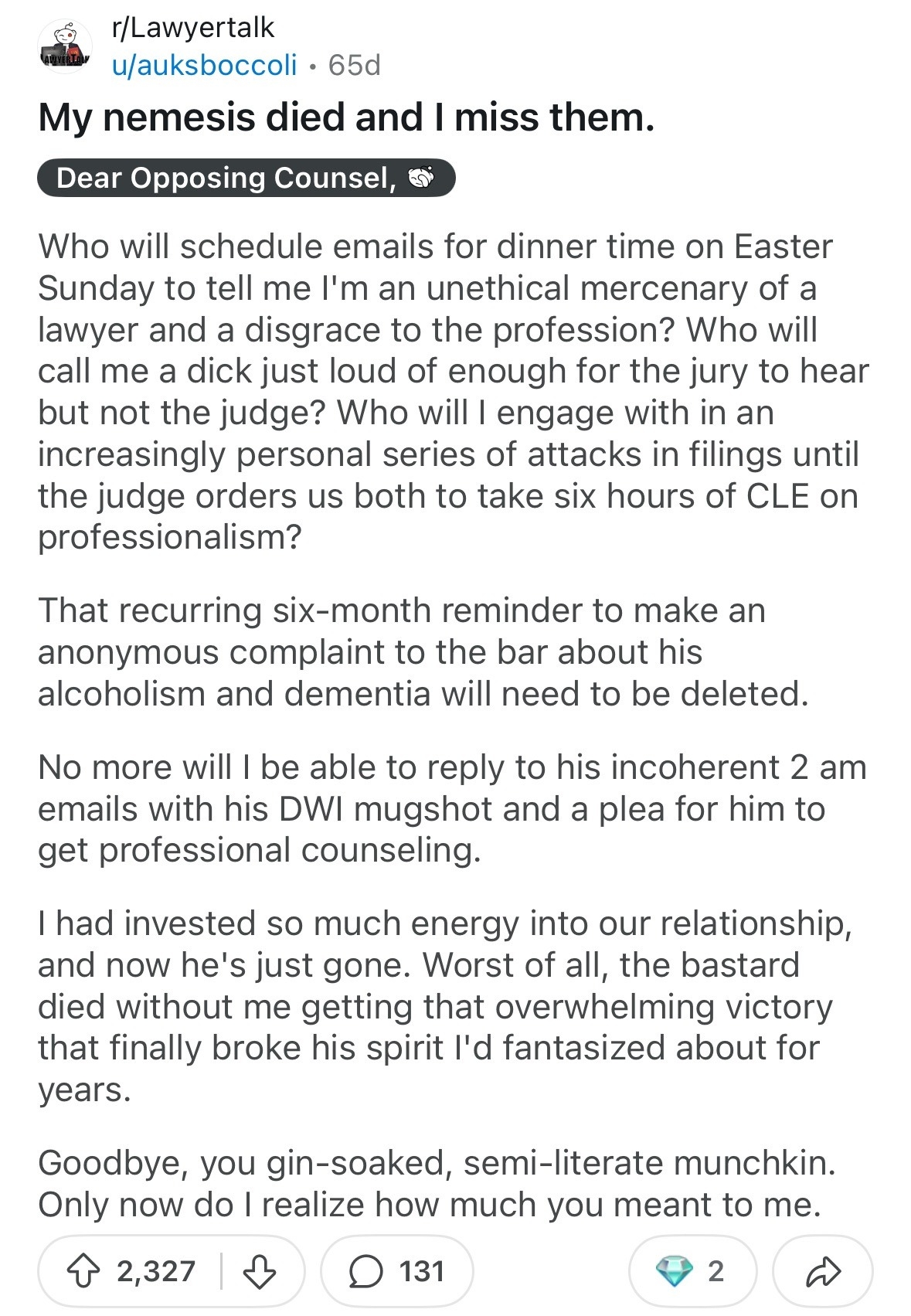Open the 131 comments
The image size is (911, 1316).
tap(396, 1270)
